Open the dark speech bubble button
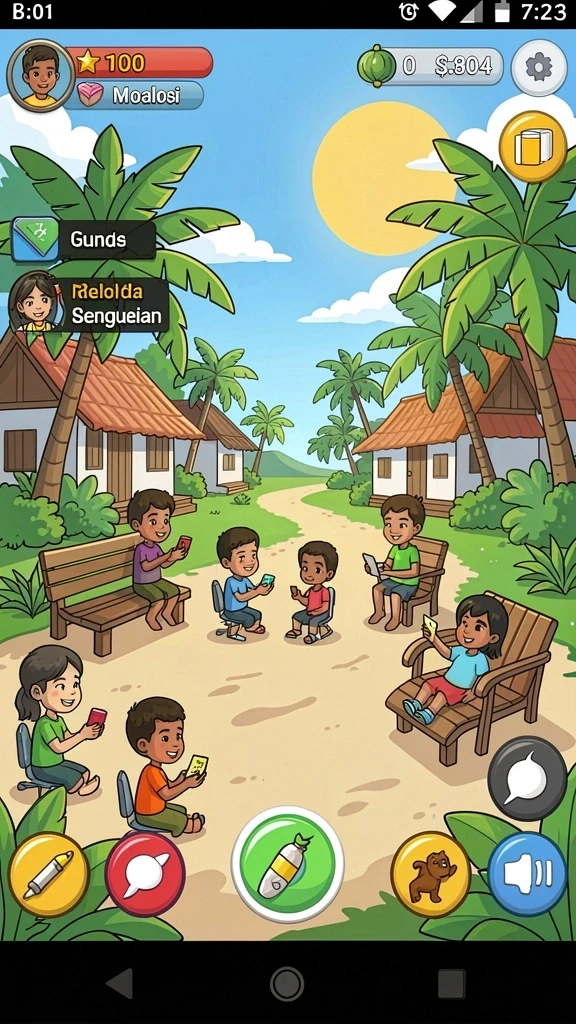Viewport: 576px width, 1024px height. coord(527,778)
